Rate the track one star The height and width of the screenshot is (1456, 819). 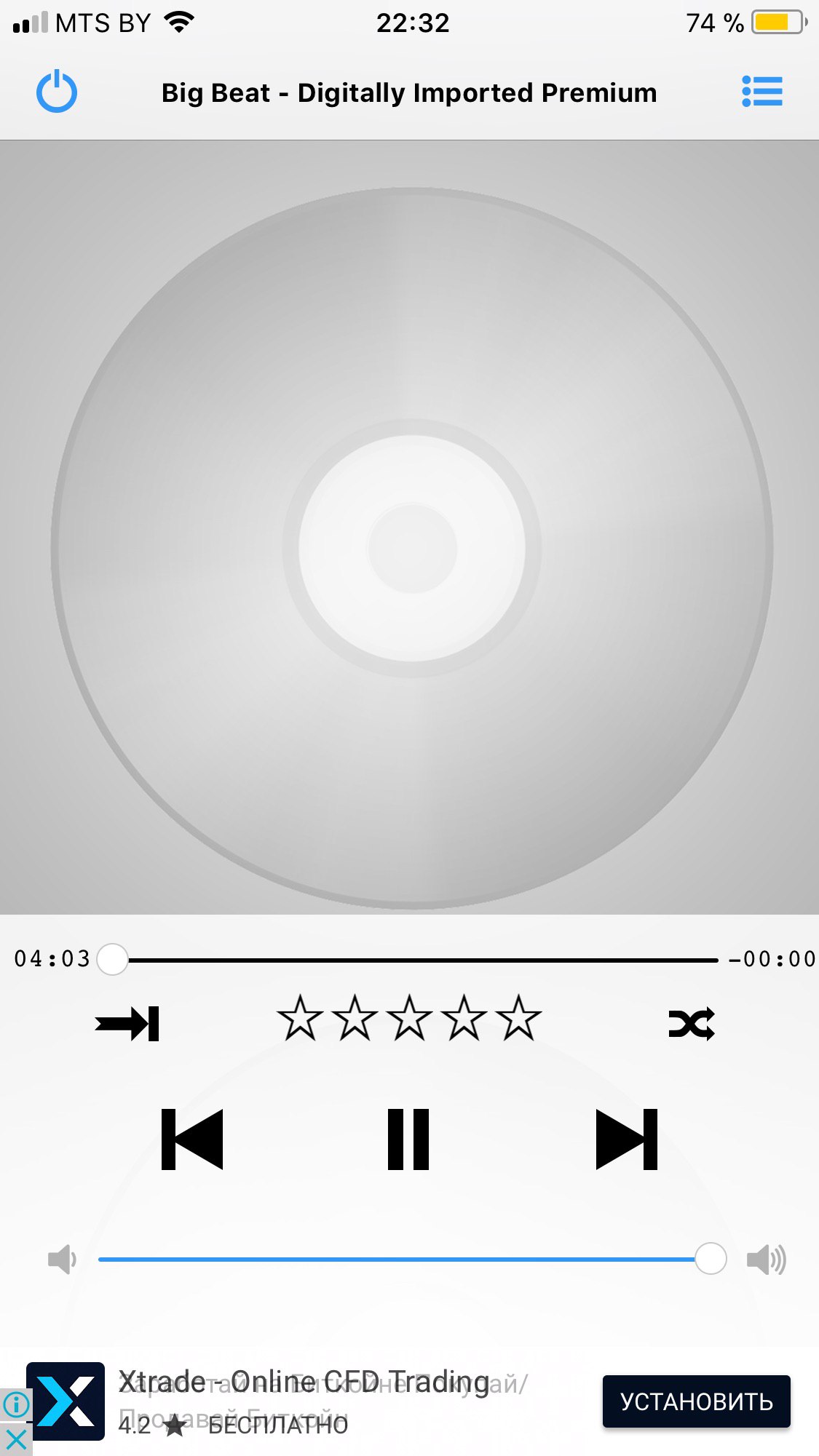[300, 1018]
